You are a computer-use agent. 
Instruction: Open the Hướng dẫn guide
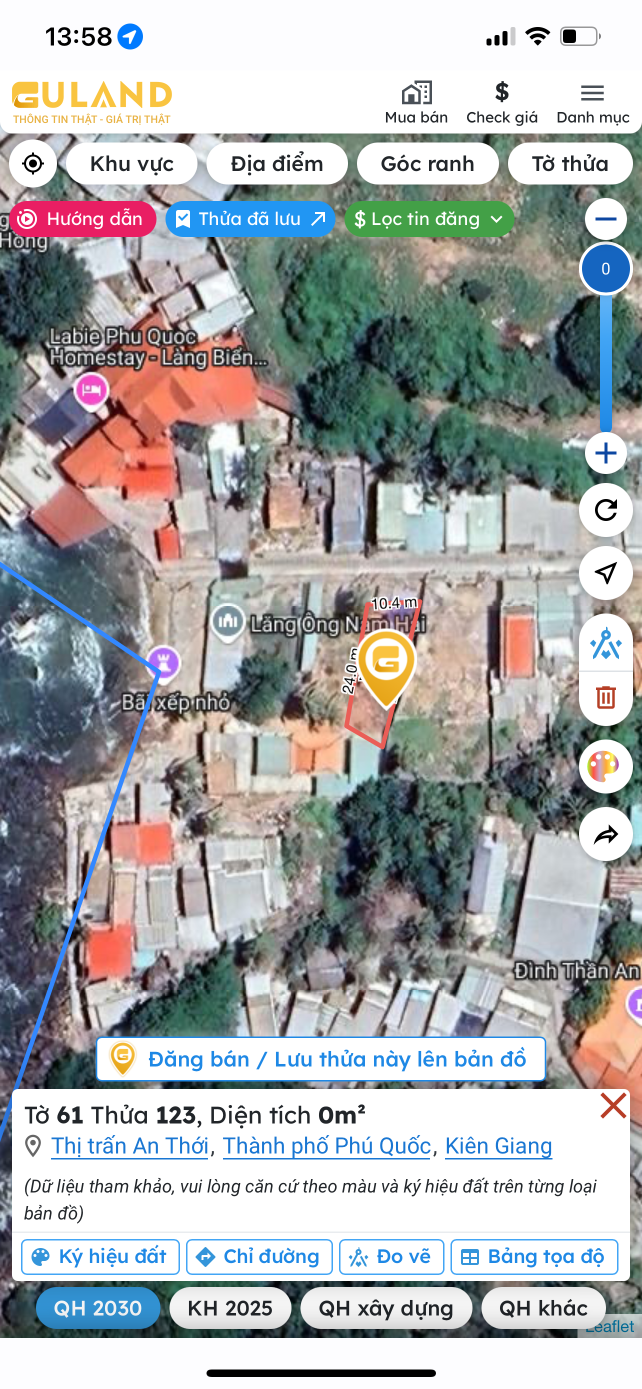click(x=82, y=219)
